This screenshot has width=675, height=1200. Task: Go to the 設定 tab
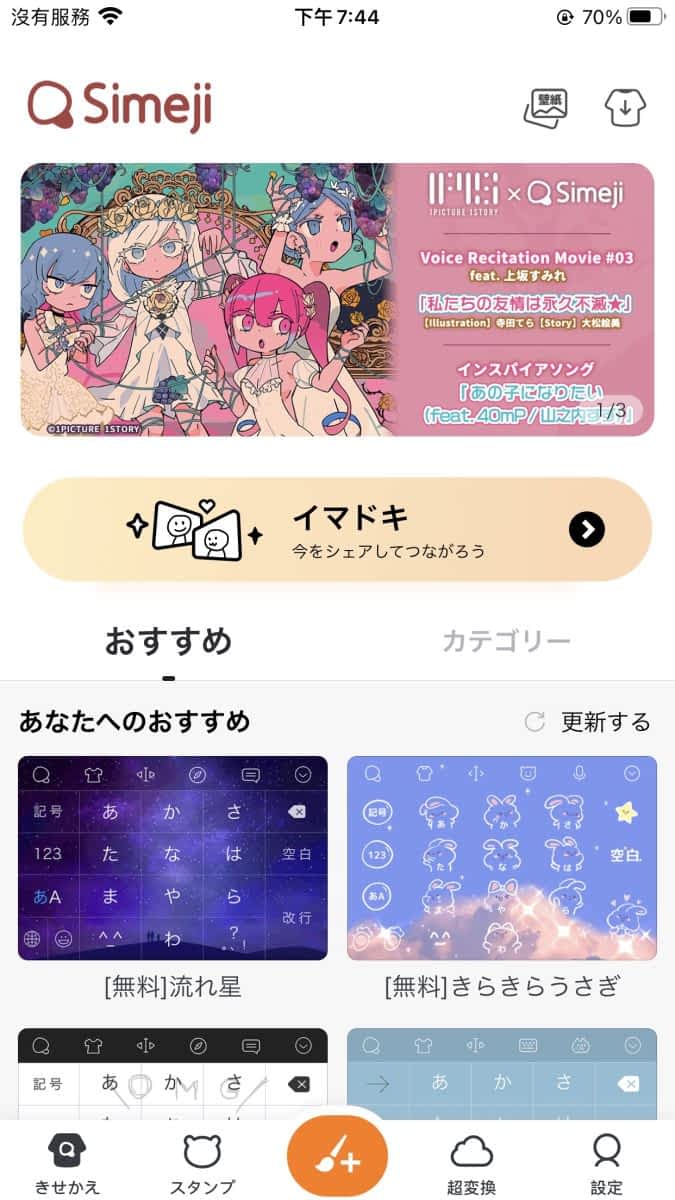point(606,1164)
